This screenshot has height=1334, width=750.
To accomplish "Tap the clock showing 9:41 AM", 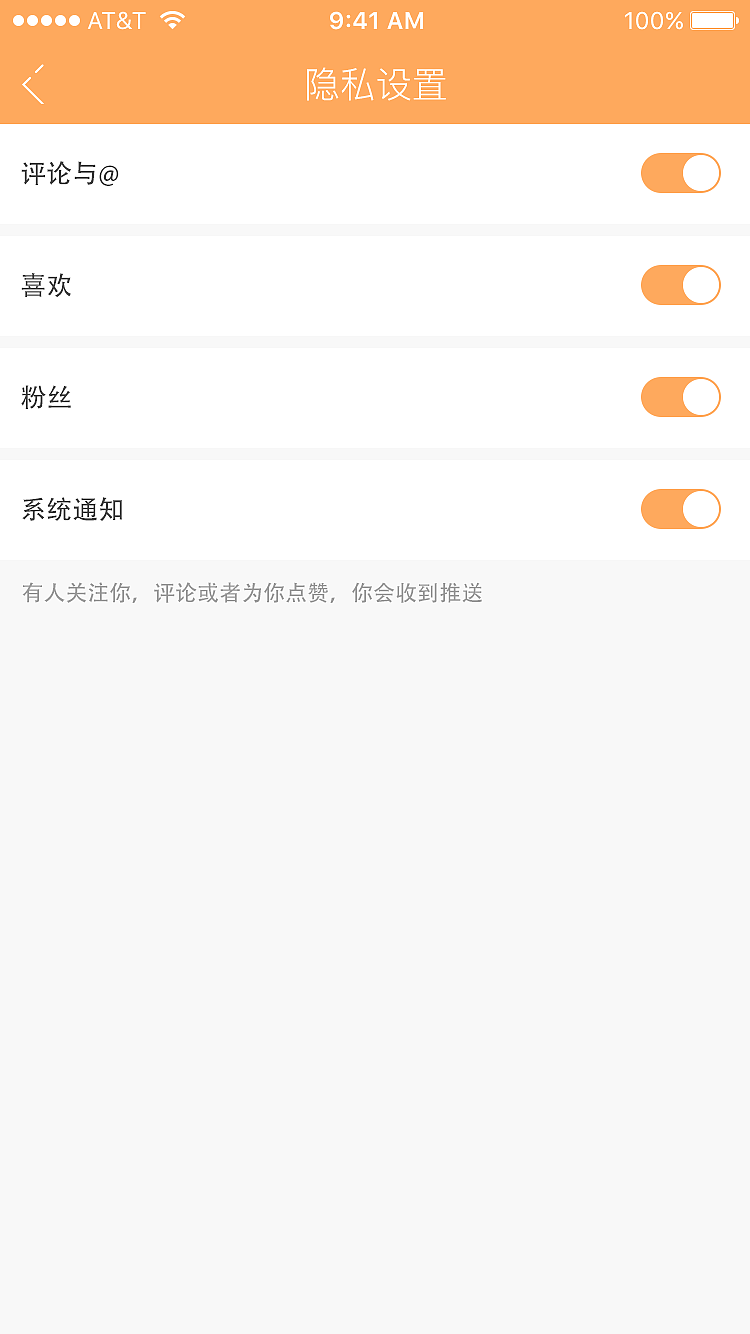I will pos(376,20).
